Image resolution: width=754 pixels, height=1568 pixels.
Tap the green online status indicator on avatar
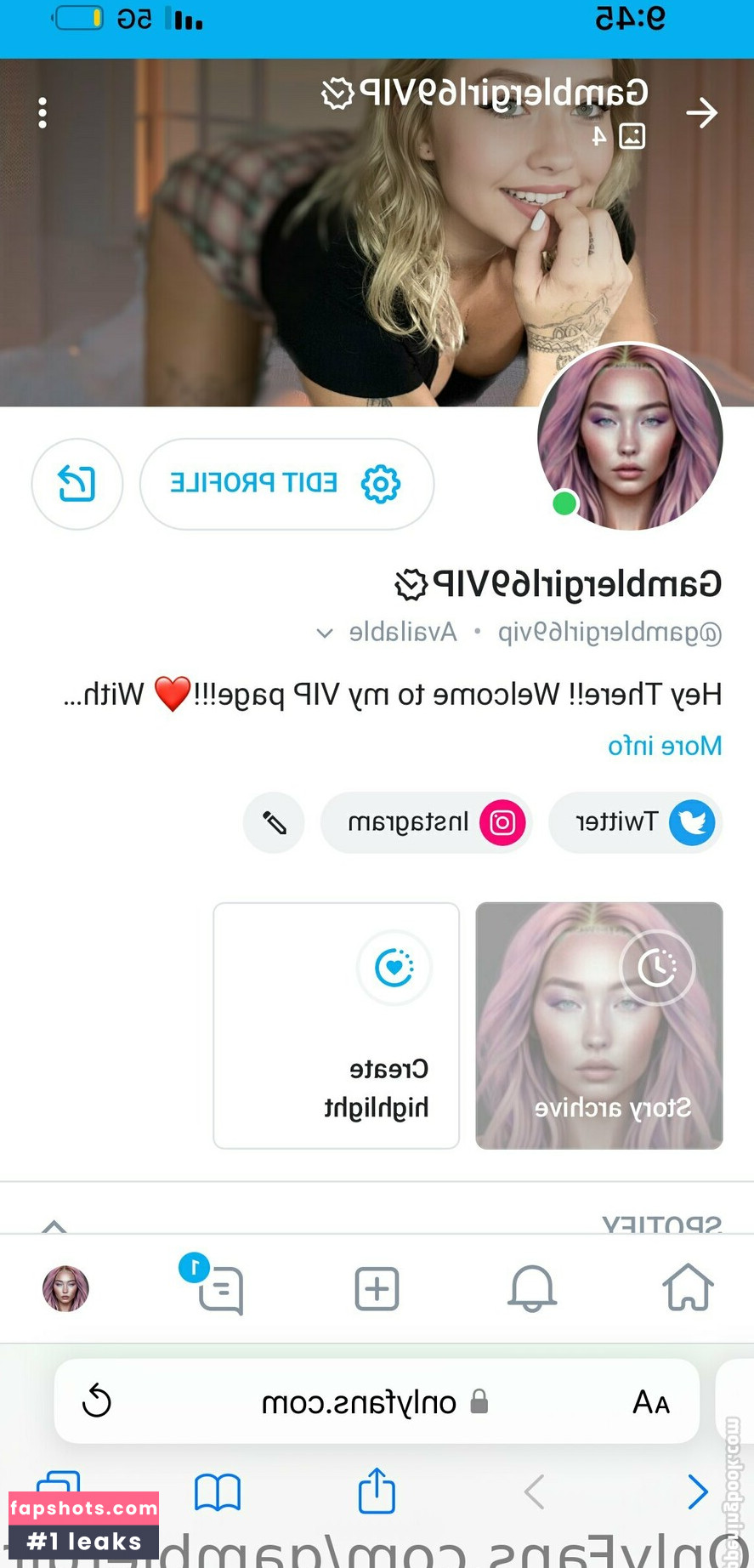[566, 503]
